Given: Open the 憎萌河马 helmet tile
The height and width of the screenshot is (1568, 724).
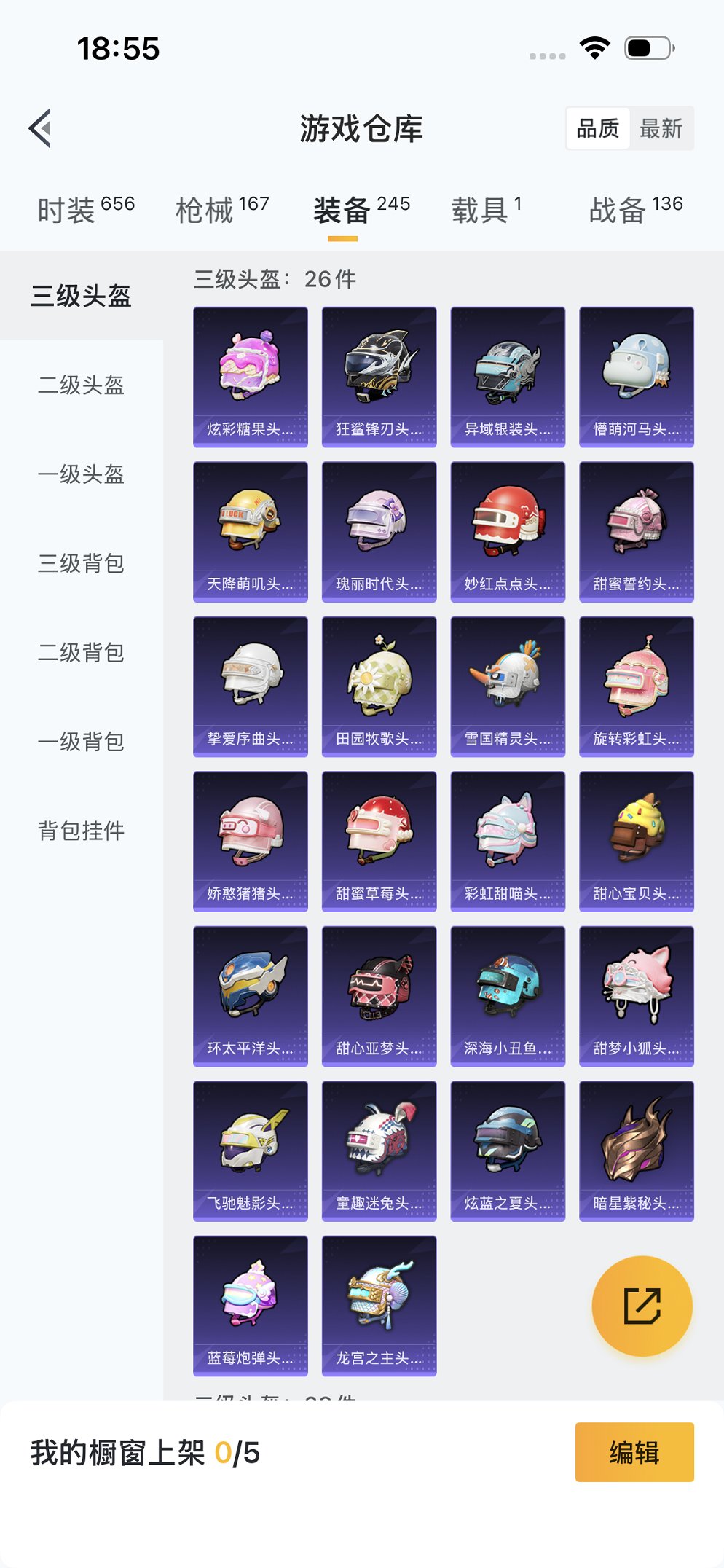Looking at the screenshot, I should point(636,376).
